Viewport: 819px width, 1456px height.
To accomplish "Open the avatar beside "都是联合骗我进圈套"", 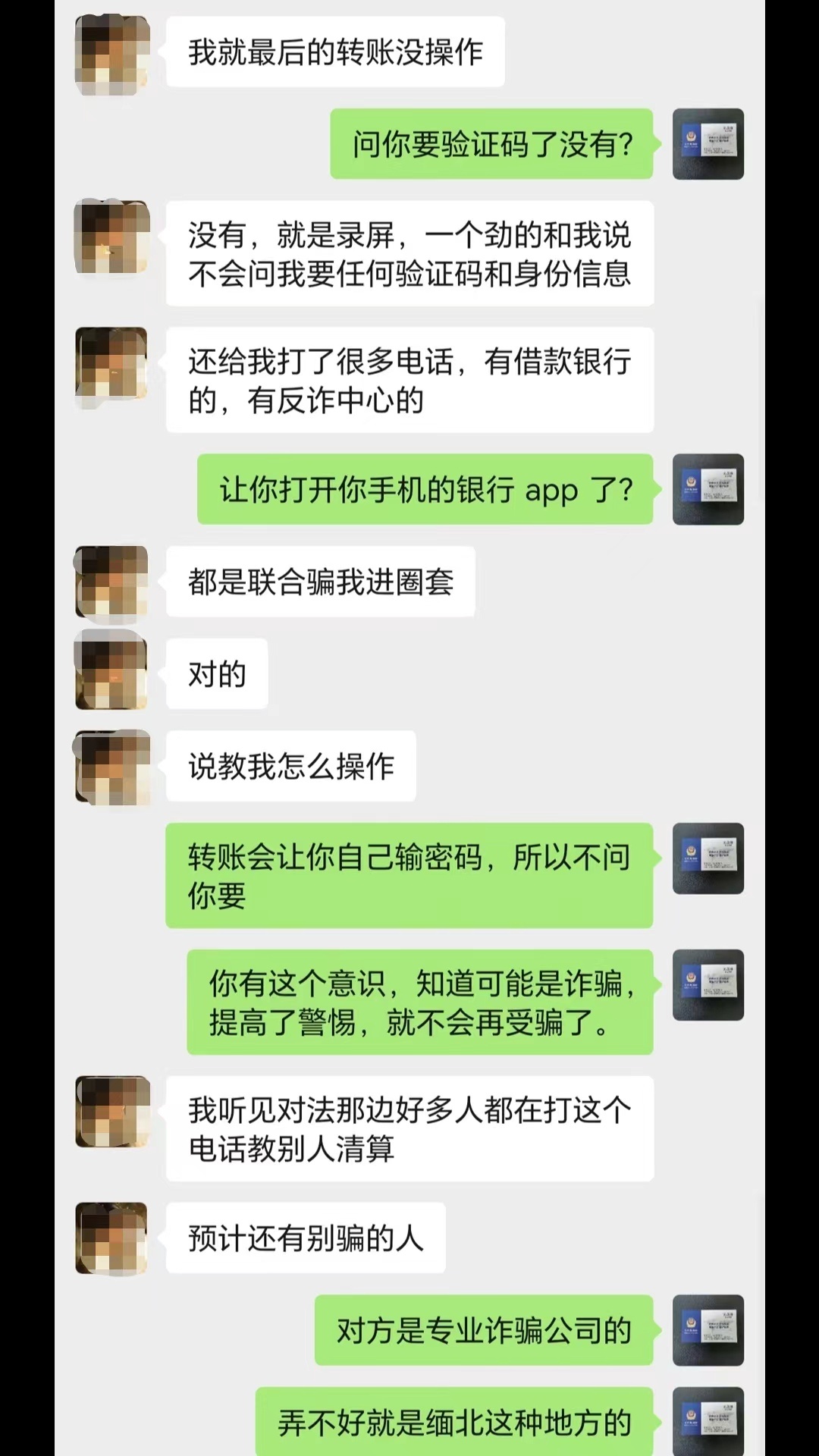I will [111, 582].
